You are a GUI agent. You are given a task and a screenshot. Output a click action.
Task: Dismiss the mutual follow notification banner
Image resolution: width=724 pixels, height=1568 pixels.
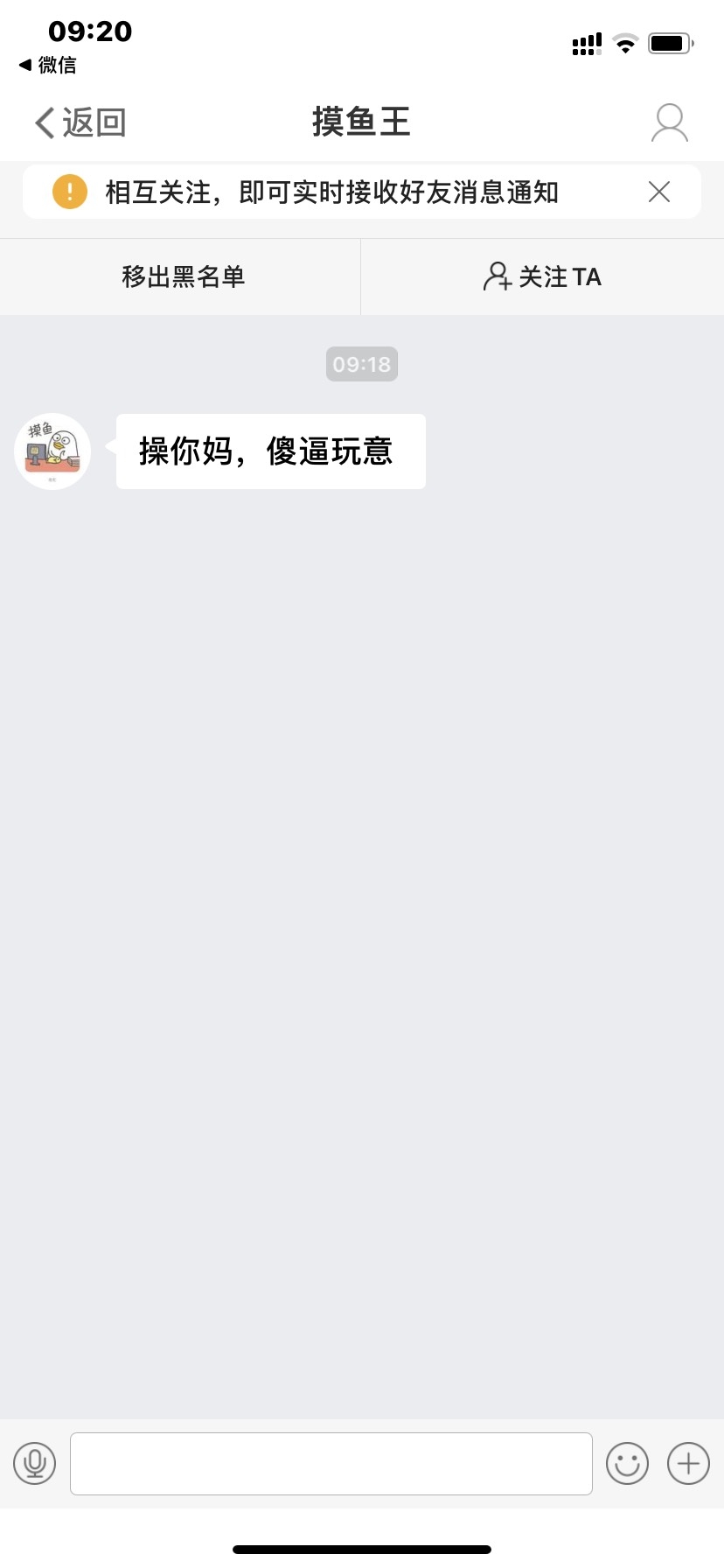659,192
